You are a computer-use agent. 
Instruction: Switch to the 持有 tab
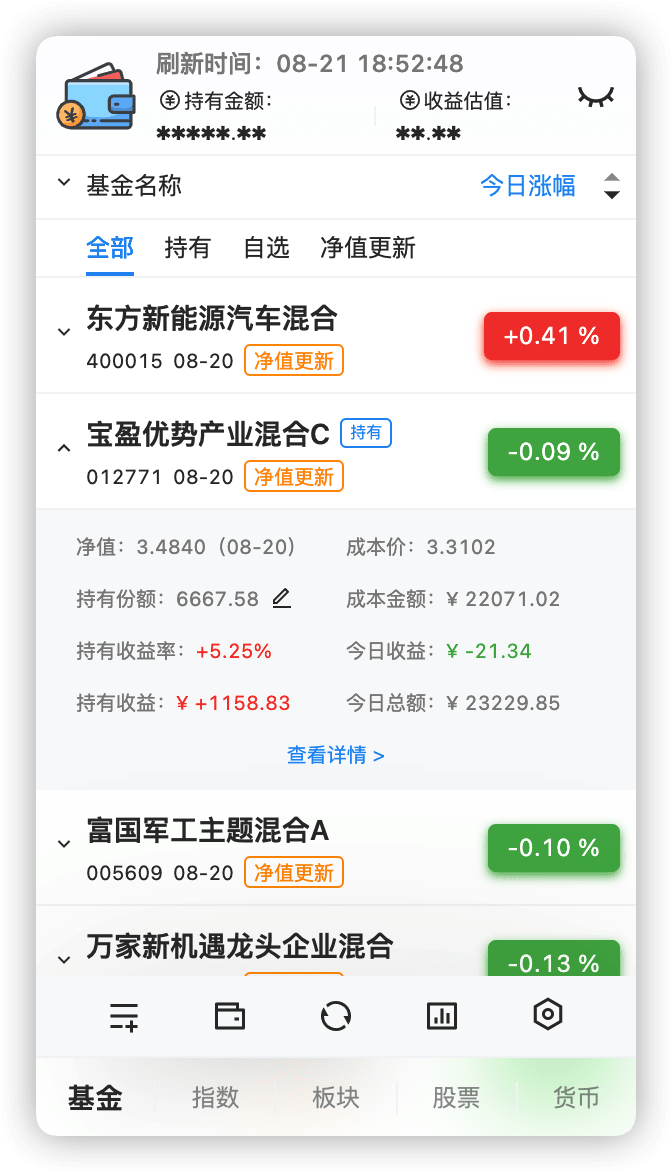(187, 248)
